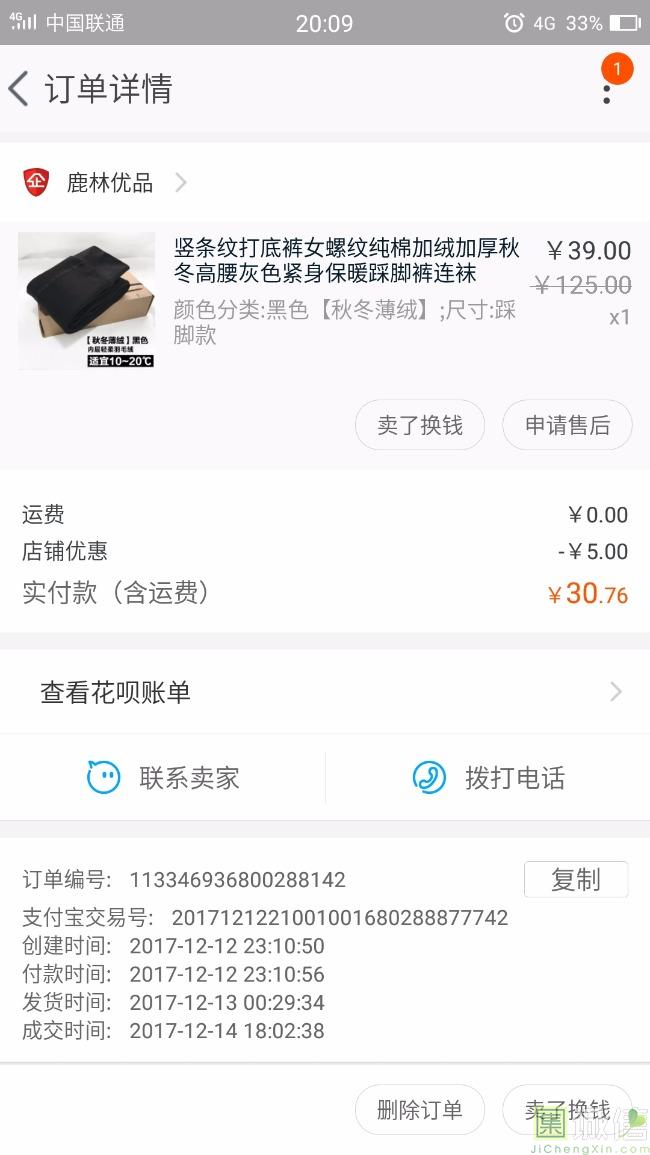650x1155 pixels.
Task: Delete this order using 删除订单
Action: pyautogui.click(x=420, y=1109)
